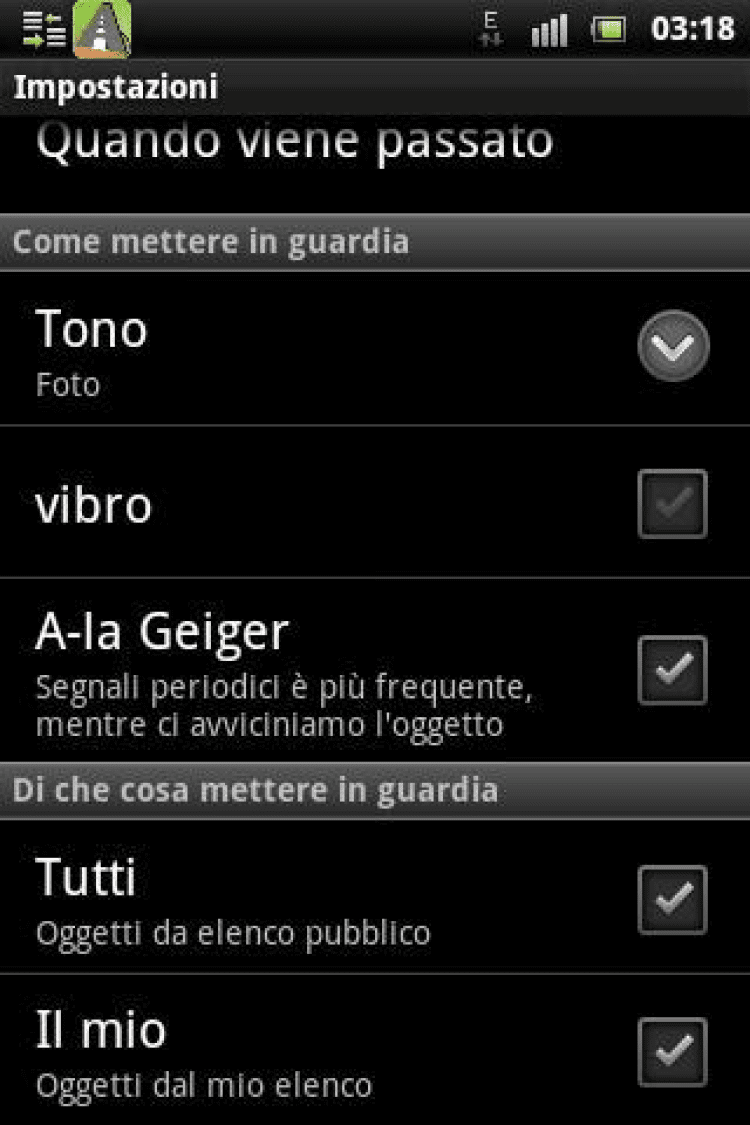Open the Tono alert sound dropdown
The height and width of the screenshot is (1125, 750).
(x=673, y=347)
